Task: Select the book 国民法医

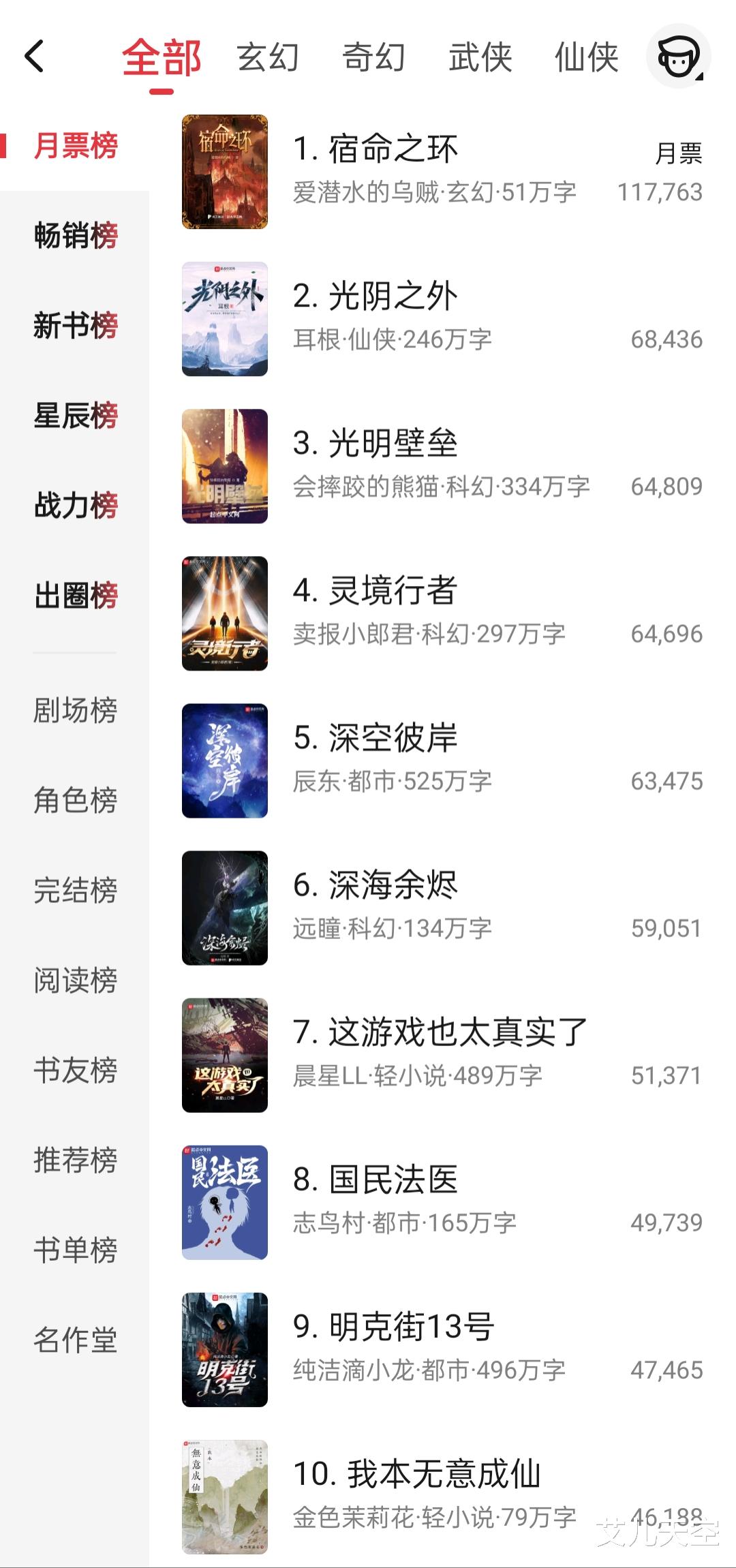Action: [x=393, y=1180]
